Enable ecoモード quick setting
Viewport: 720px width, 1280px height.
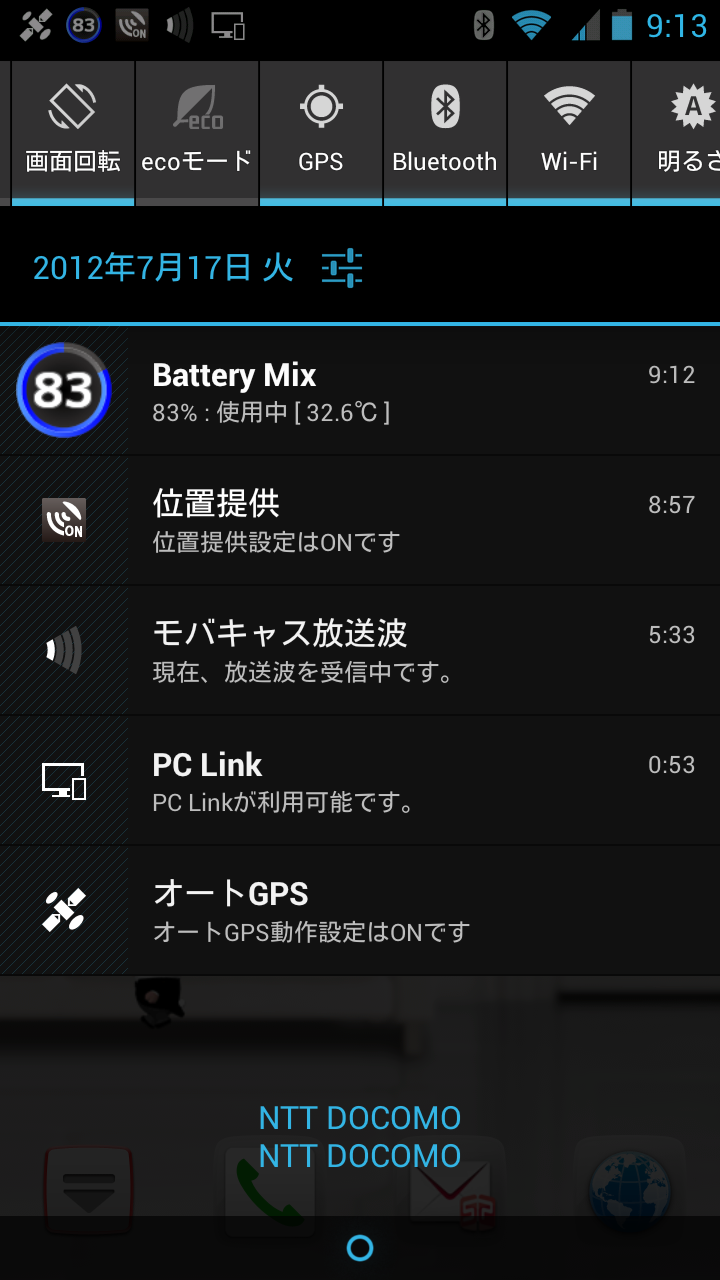pyautogui.click(x=196, y=130)
